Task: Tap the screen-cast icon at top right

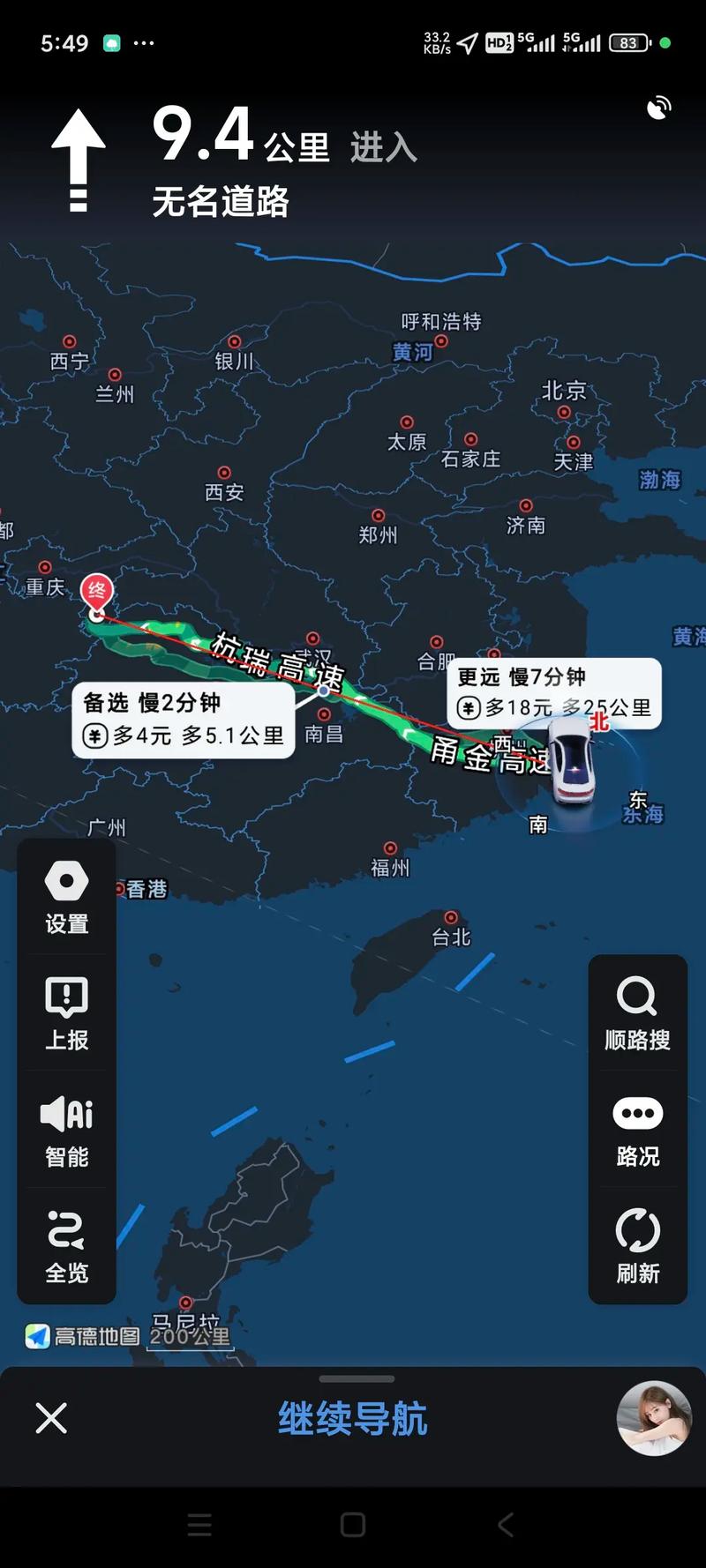Action: point(657,108)
